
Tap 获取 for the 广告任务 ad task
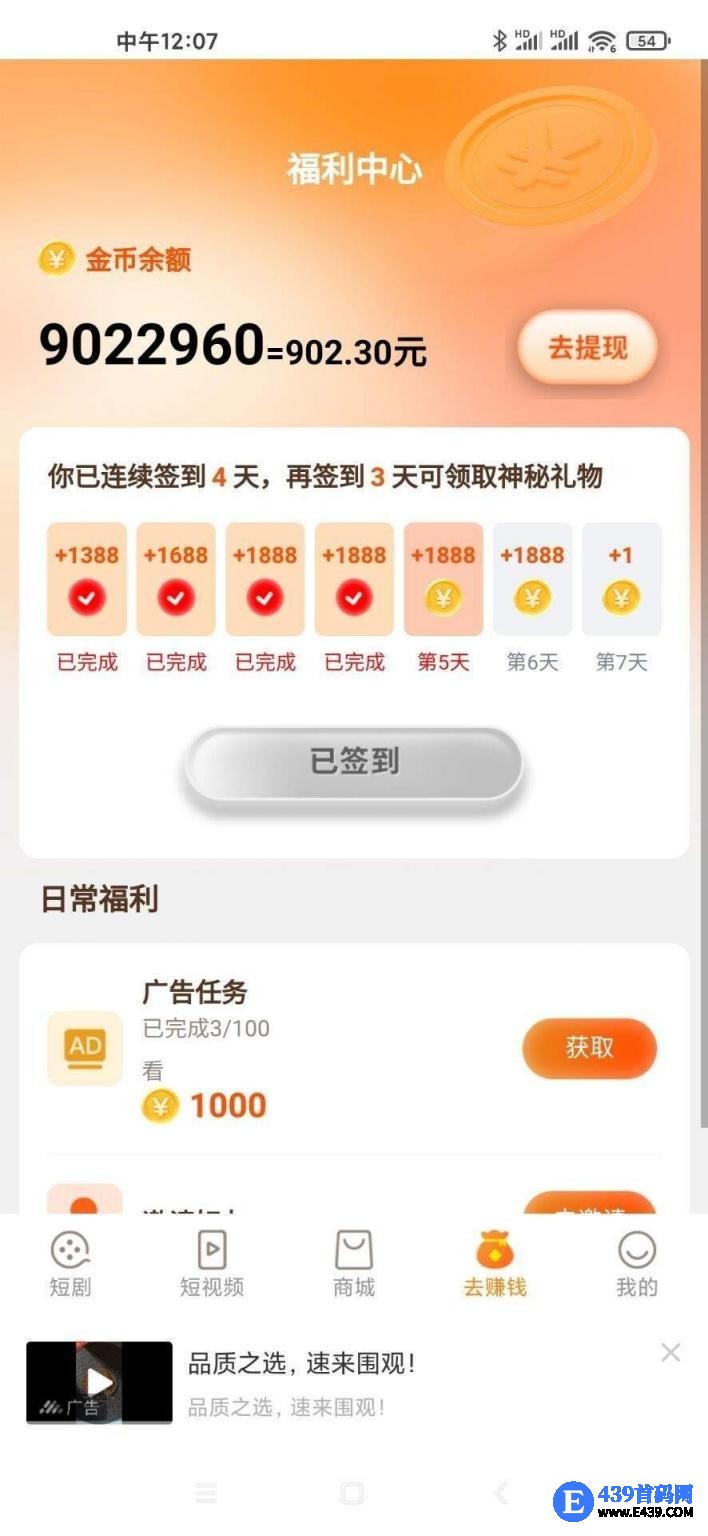pos(589,1048)
